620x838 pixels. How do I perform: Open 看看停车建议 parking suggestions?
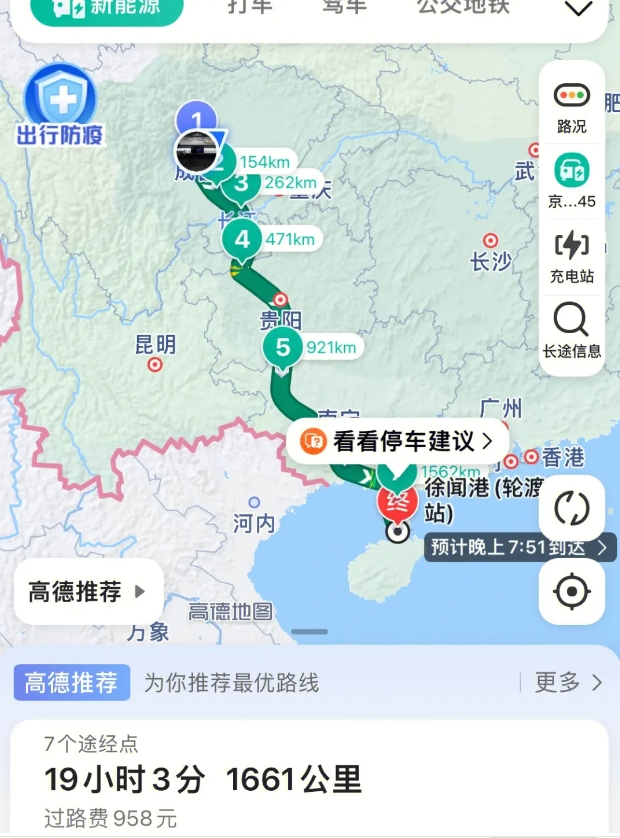point(398,440)
